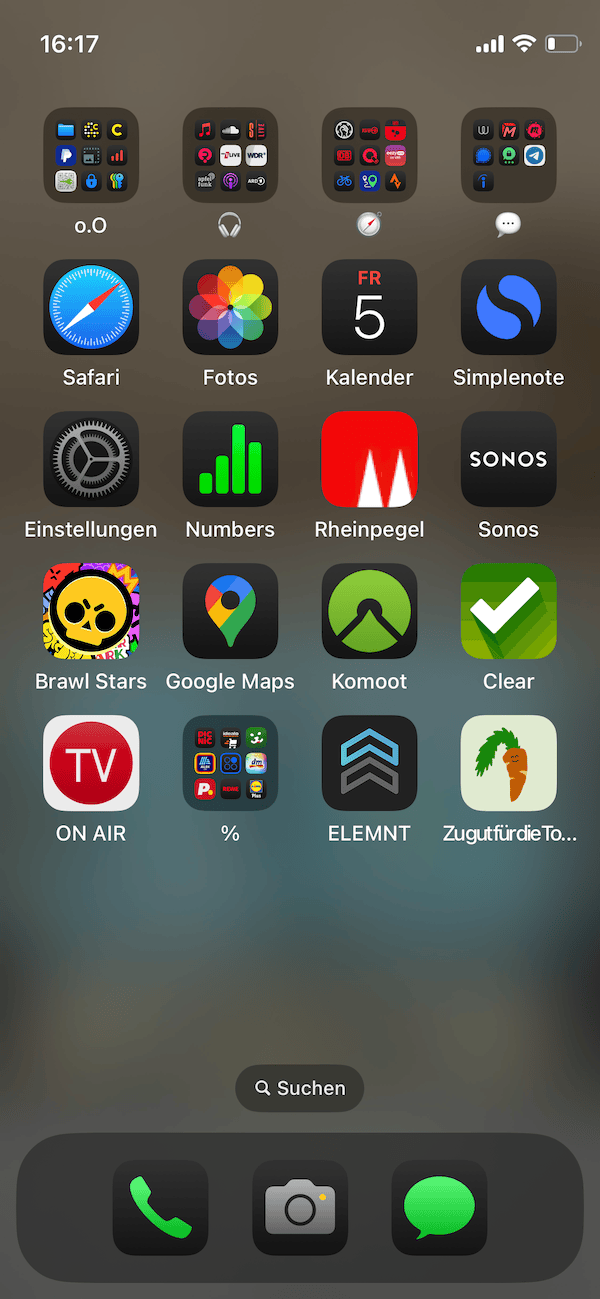Screen dimensions: 600x1299
Task: Open the % folder
Action: pos(230,763)
